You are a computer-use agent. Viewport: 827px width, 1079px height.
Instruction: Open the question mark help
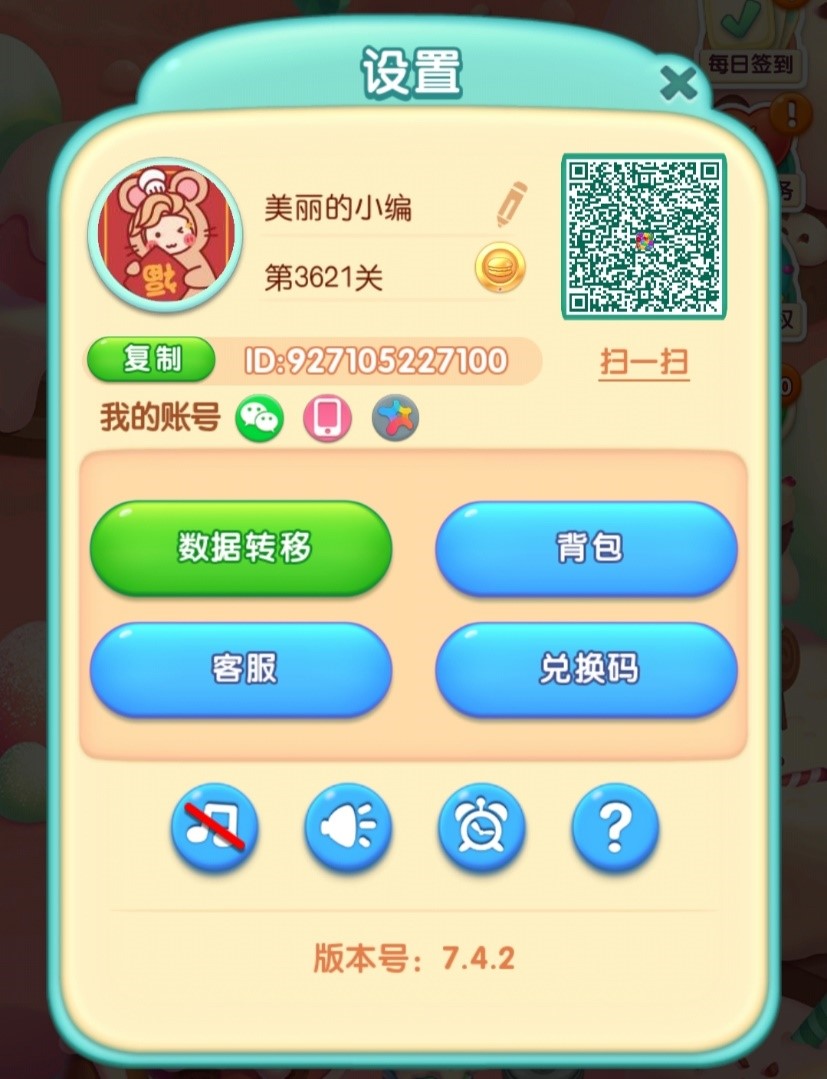click(x=615, y=828)
